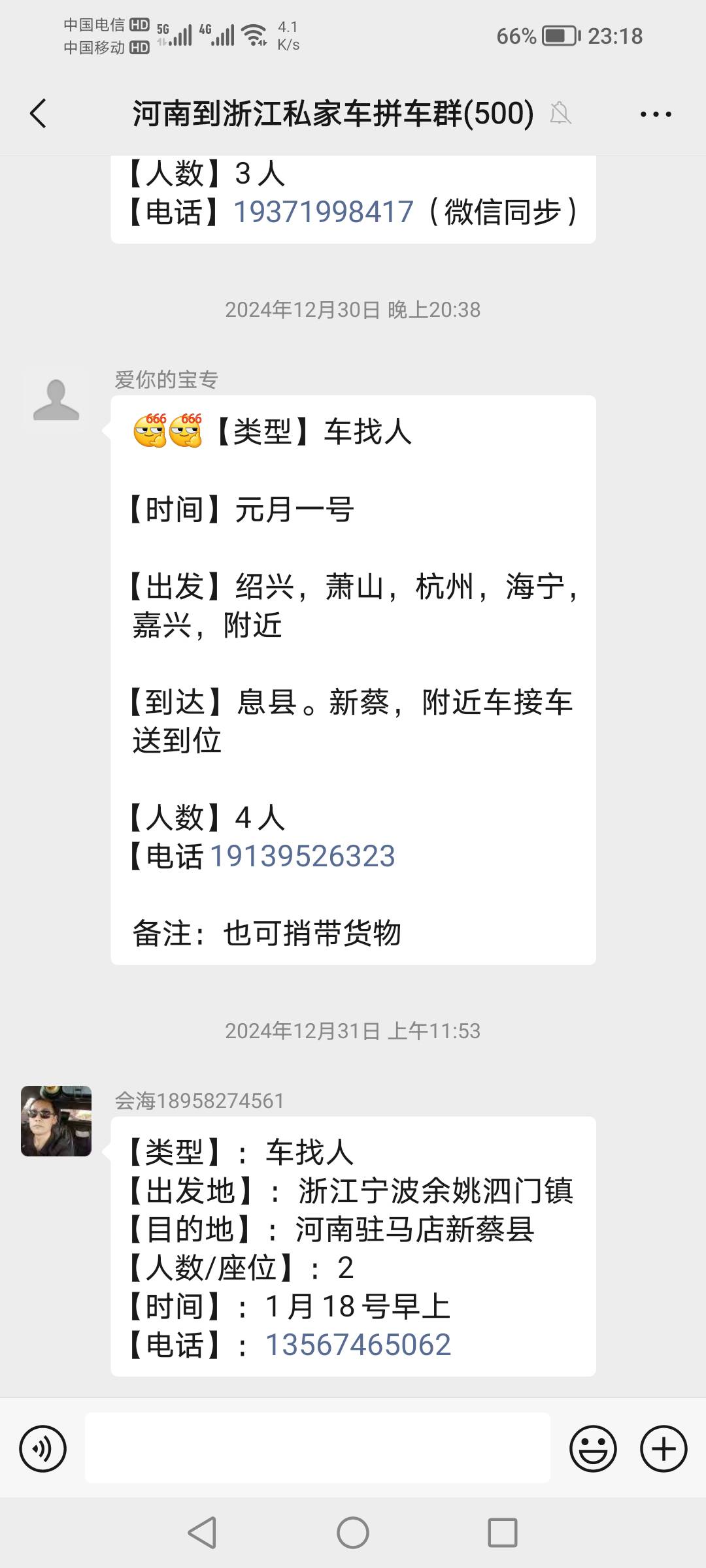The height and width of the screenshot is (1568, 706).
Task: Focus the message text input field
Action: point(318,1448)
